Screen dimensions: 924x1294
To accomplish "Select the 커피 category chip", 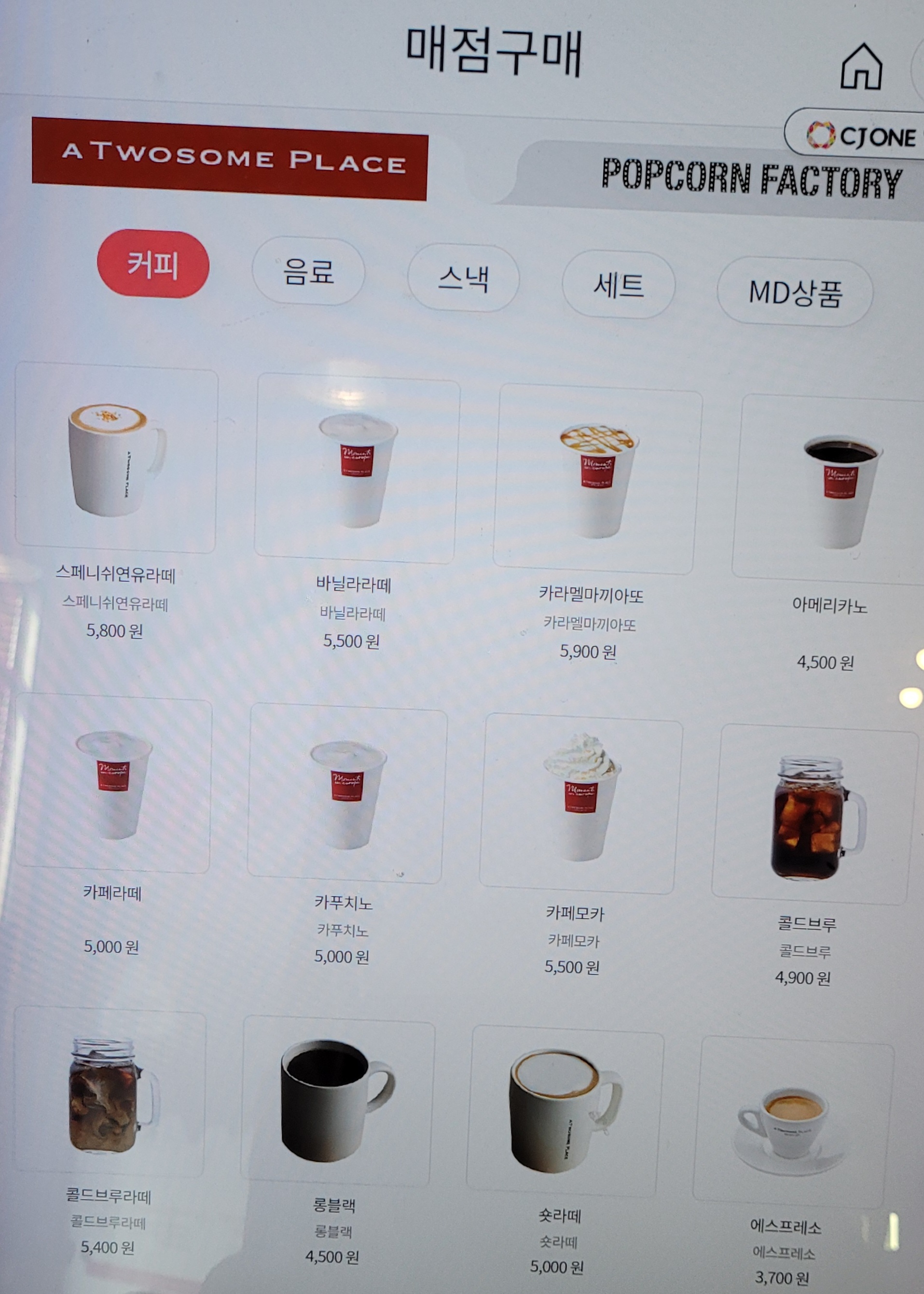I will 153,264.
